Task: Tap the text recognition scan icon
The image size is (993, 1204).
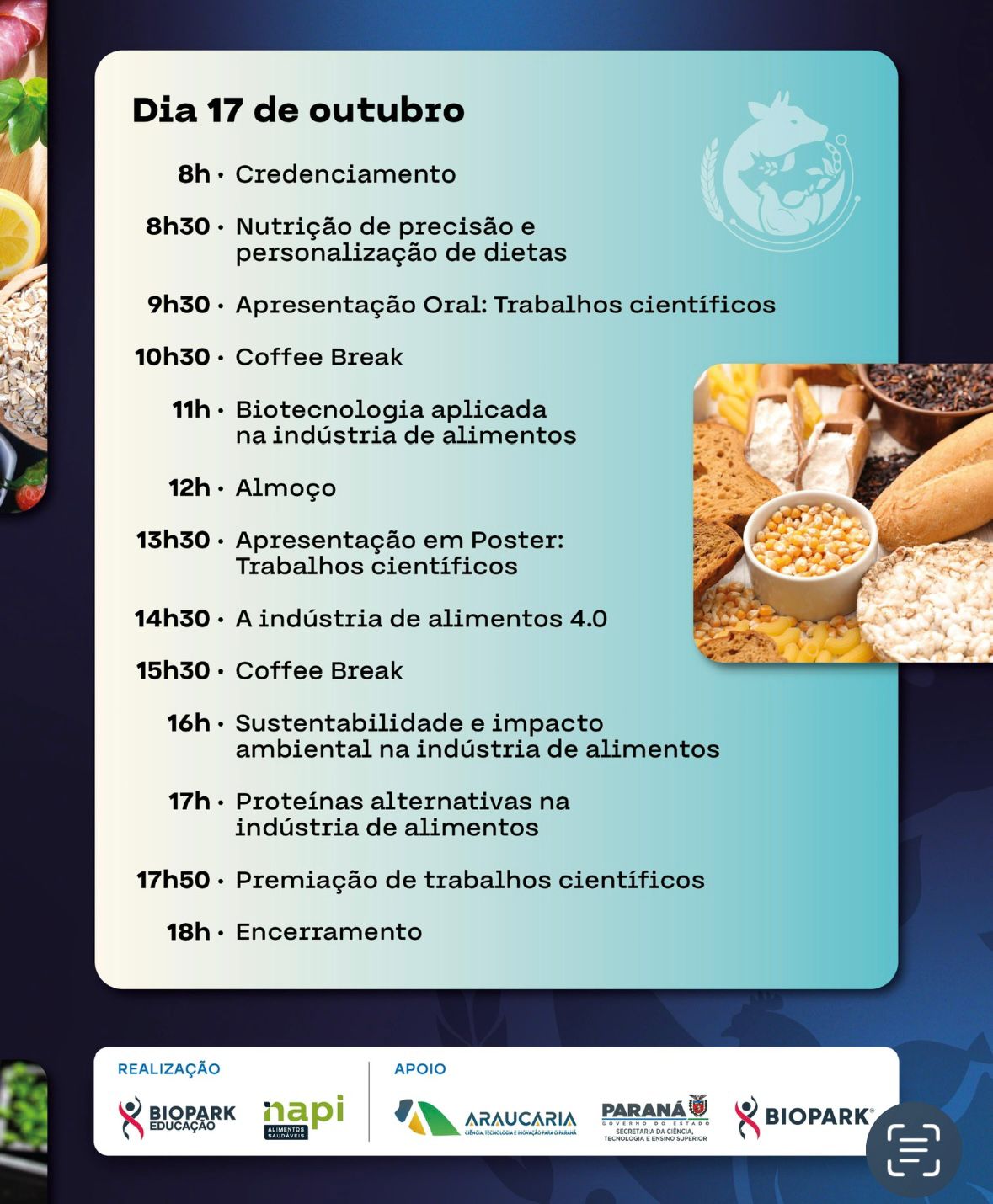Action: tap(913, 1149)
